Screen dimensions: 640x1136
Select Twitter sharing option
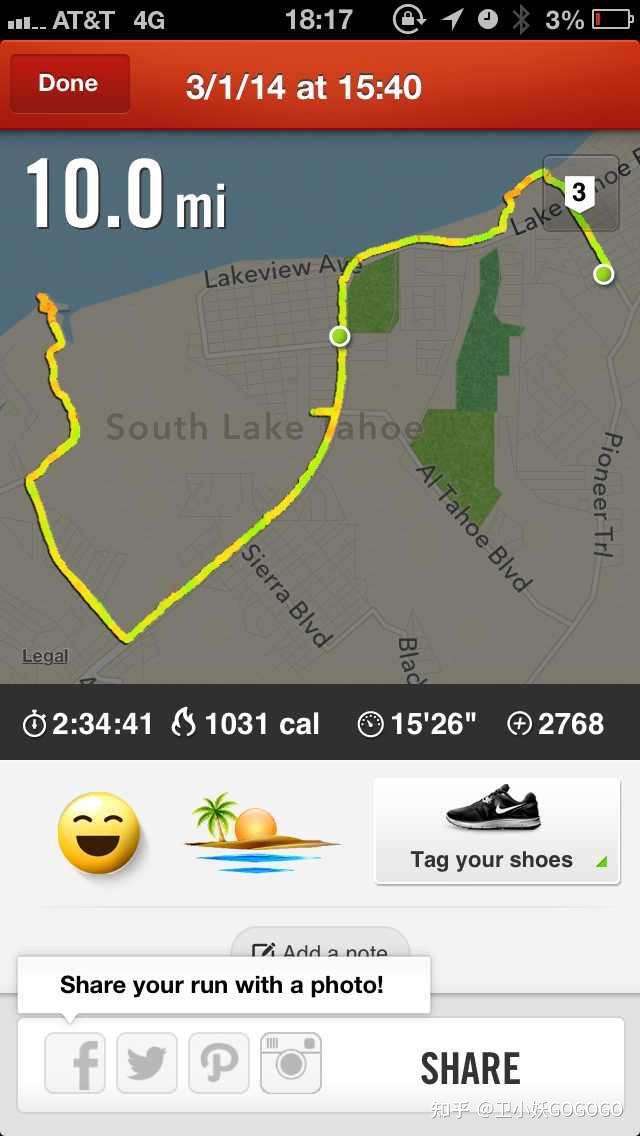[147, 1064]
